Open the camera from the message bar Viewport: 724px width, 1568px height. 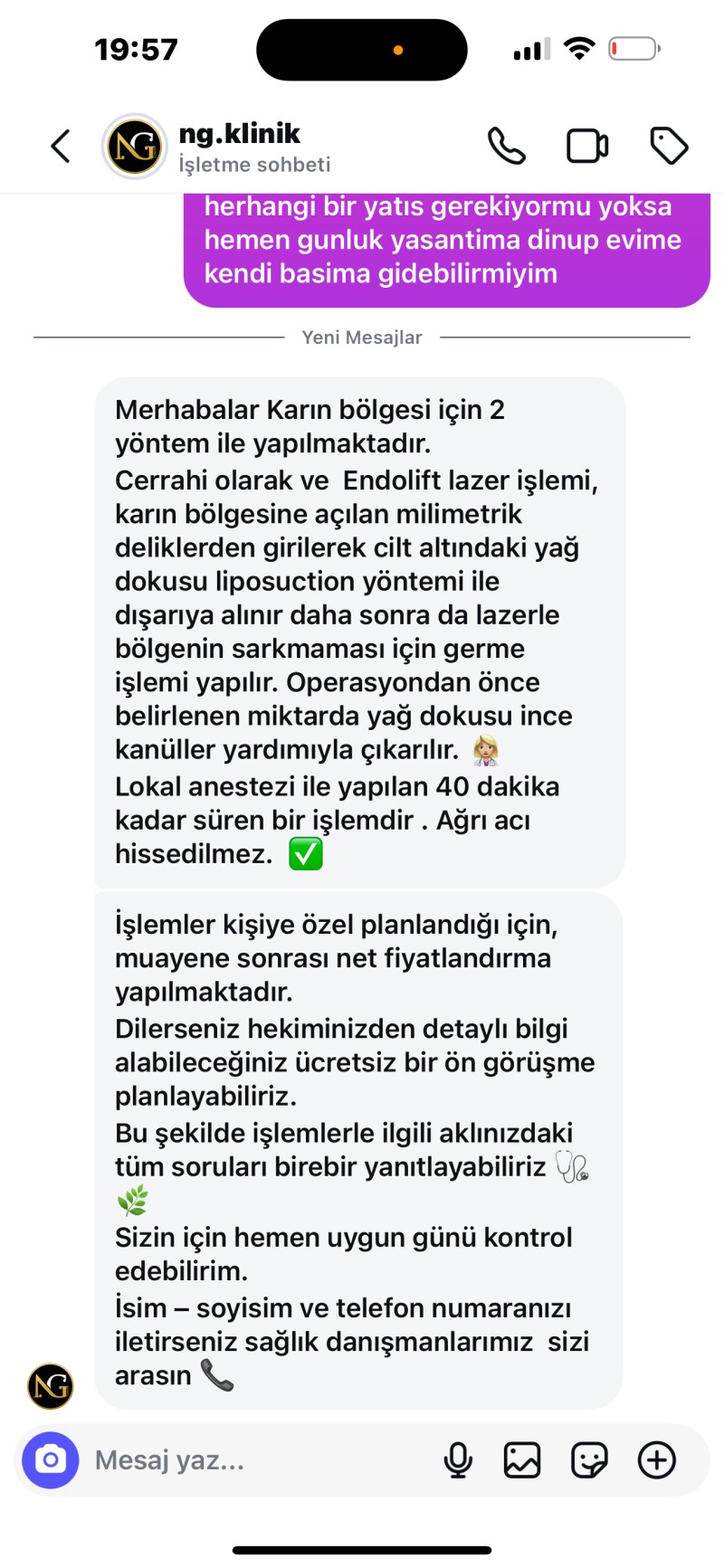51,1459
